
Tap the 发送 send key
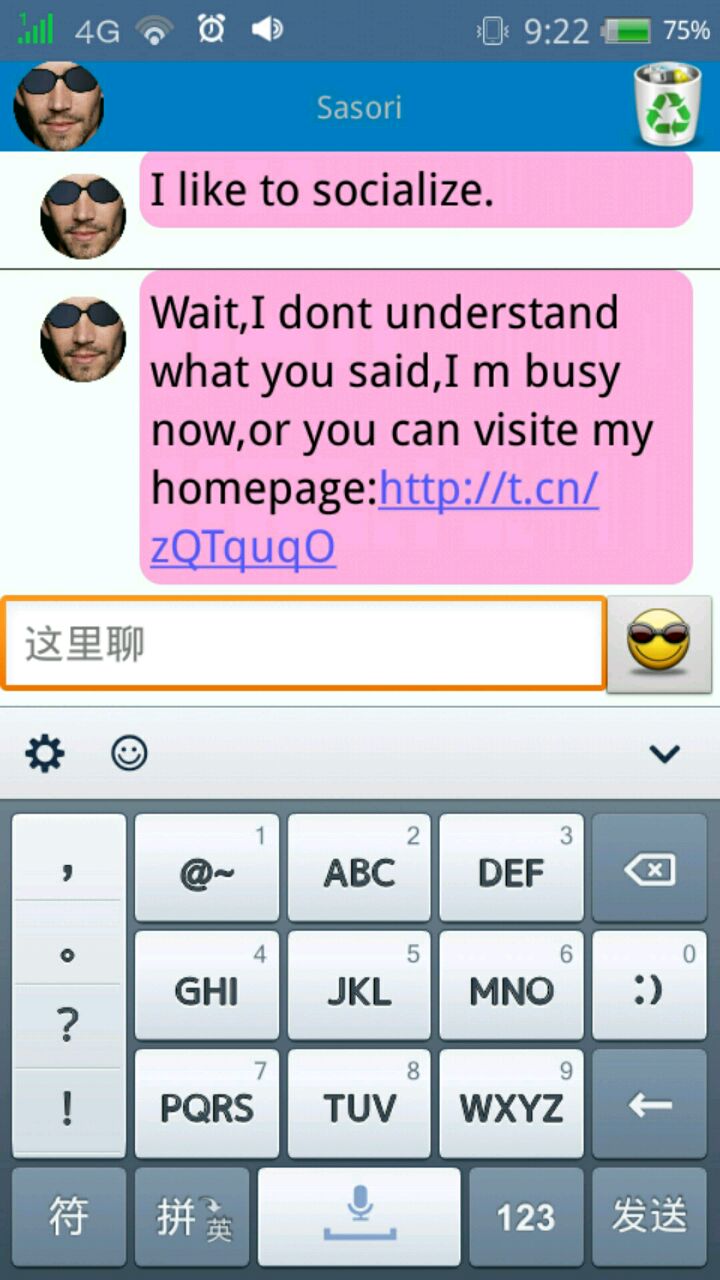[x=649, y=1216]
